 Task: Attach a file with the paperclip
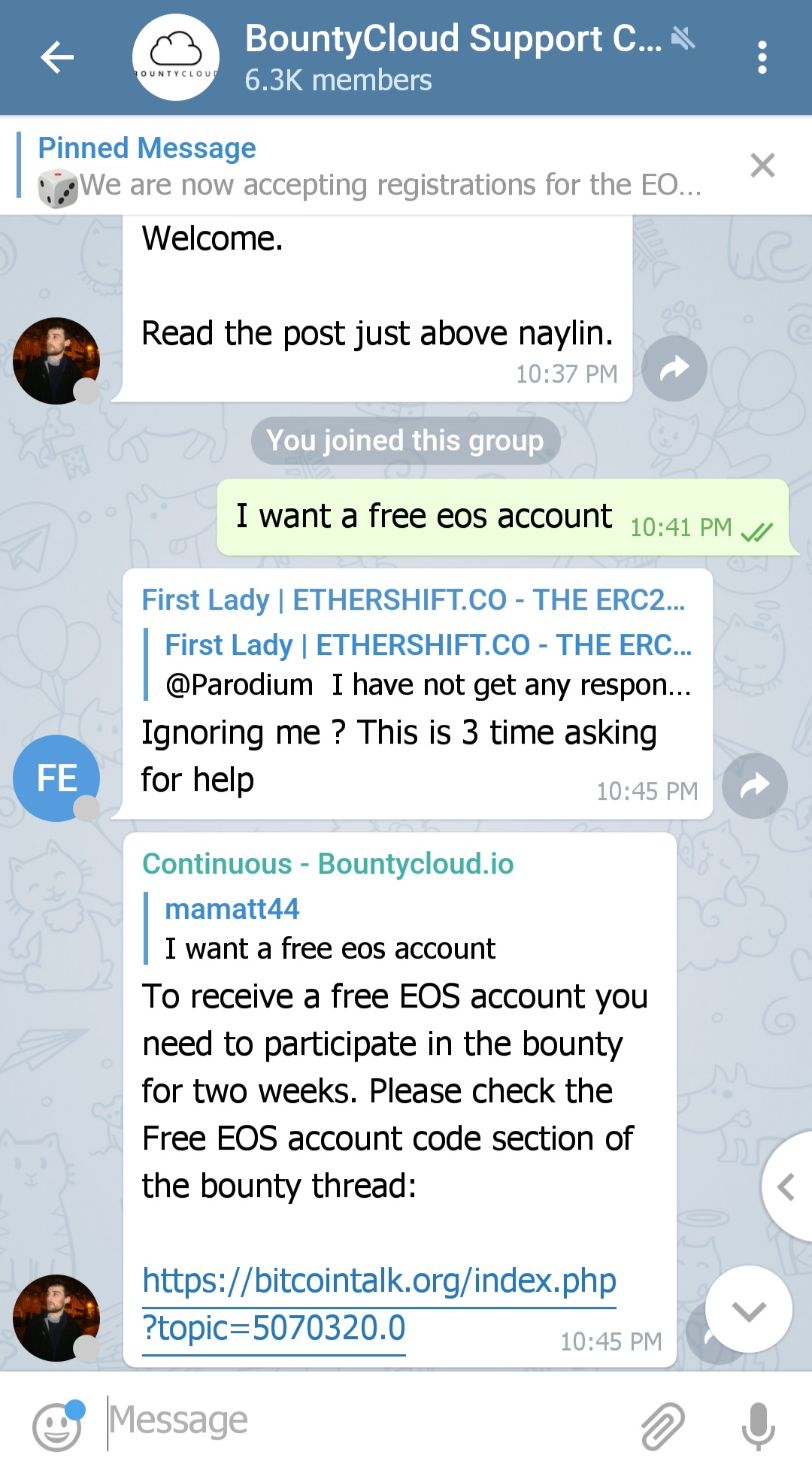(662, 1425)
